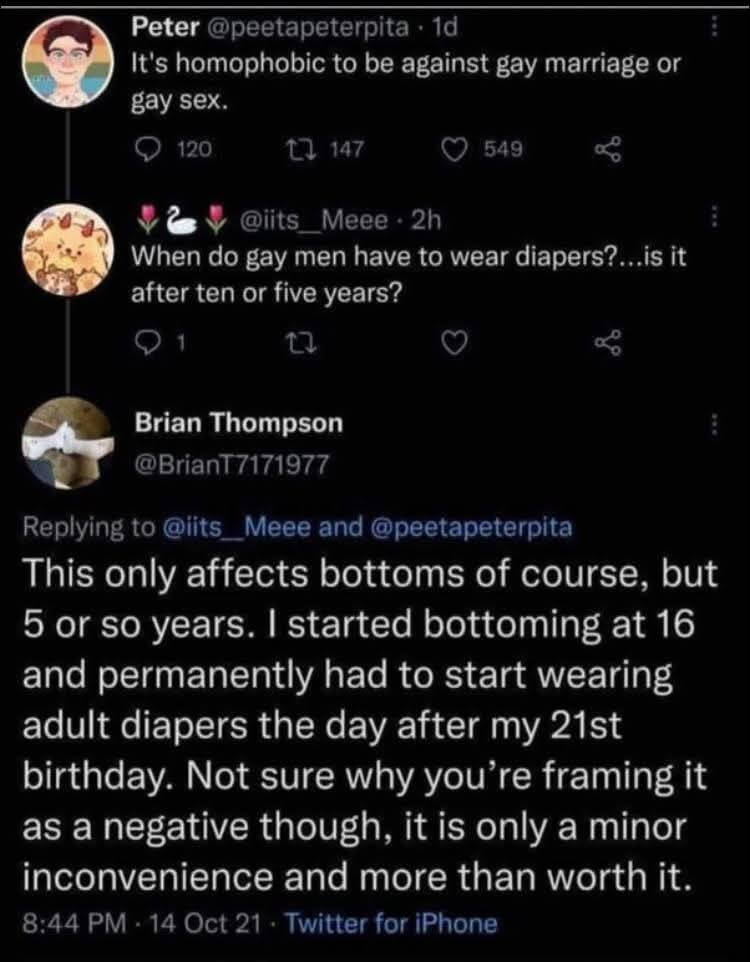Open overflow menu on Peter's tweet
The height and width of the screenshot is (962, 750).
713,28
